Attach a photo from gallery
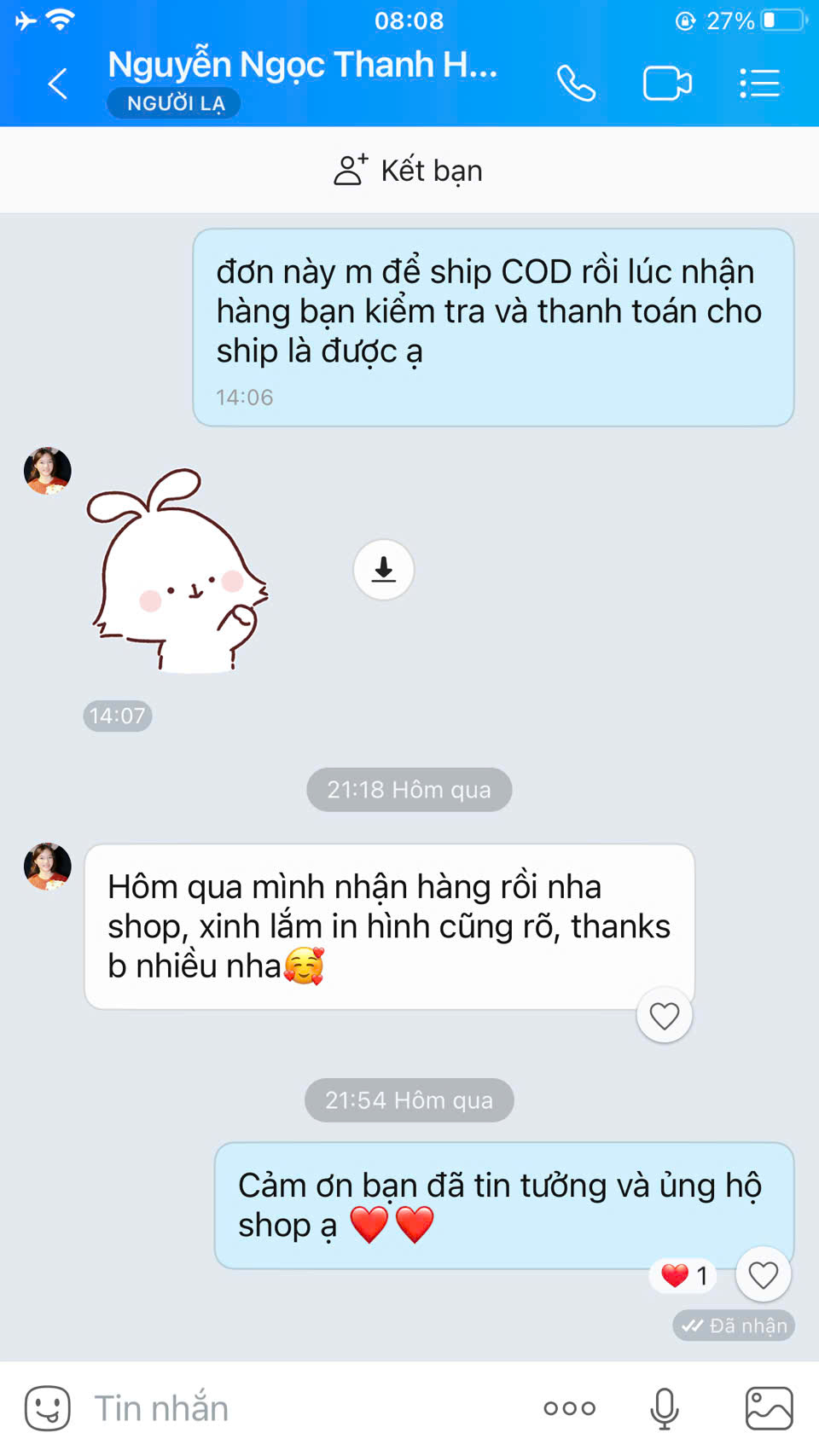This screenshot has height=1456, width=819. pos(769,1408)
